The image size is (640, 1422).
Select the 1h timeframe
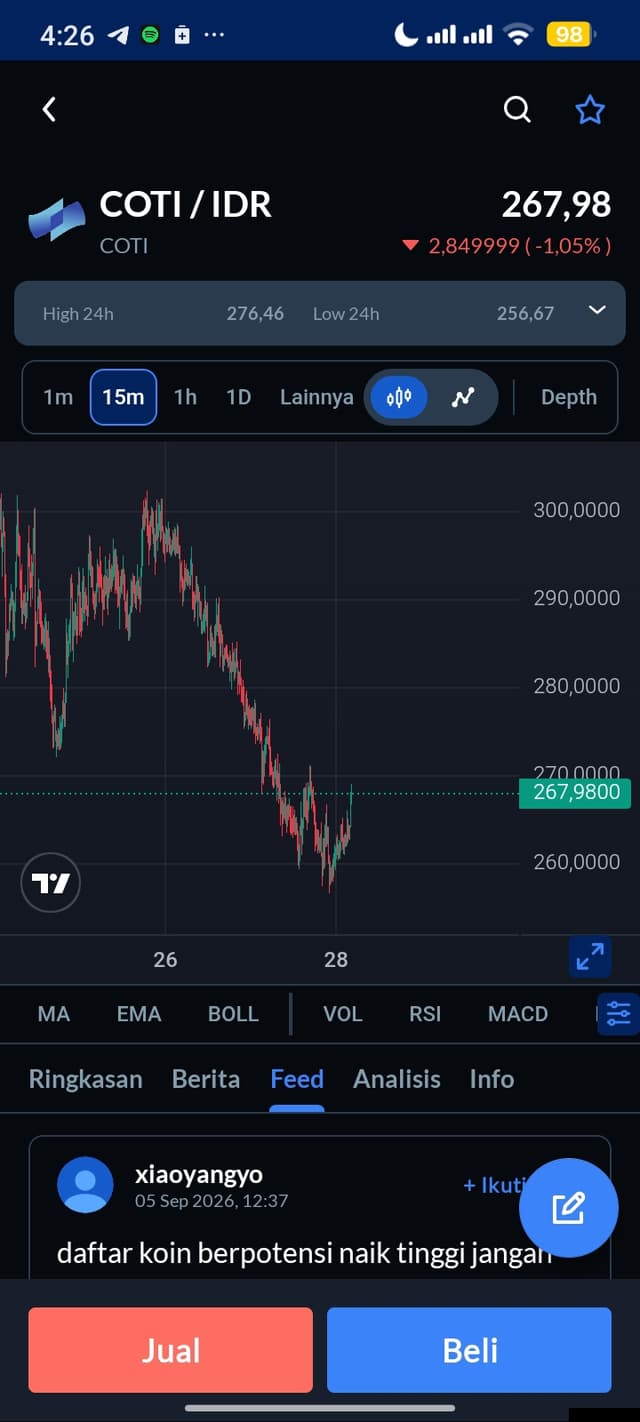point(185,397)
